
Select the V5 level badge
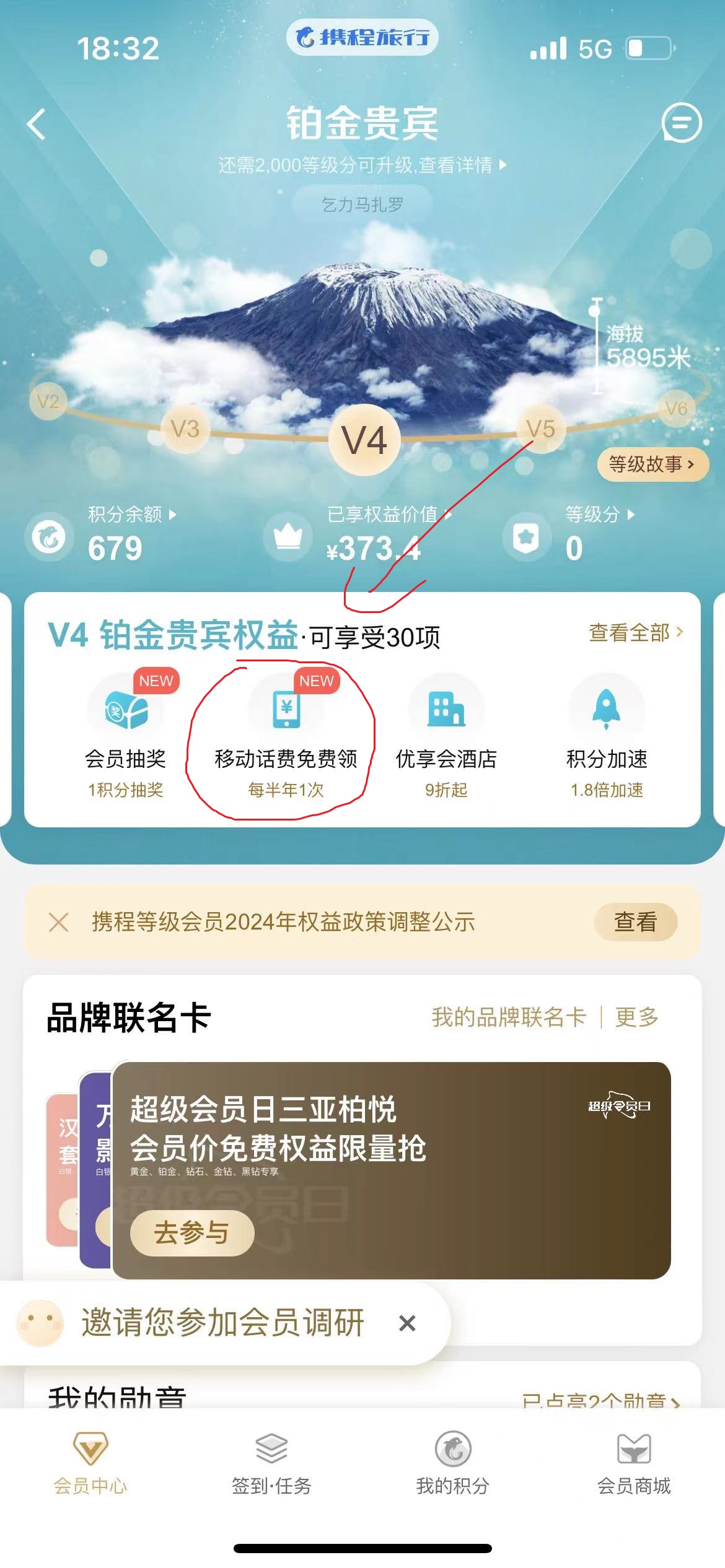pyautogui.click(x=540, y=429)
